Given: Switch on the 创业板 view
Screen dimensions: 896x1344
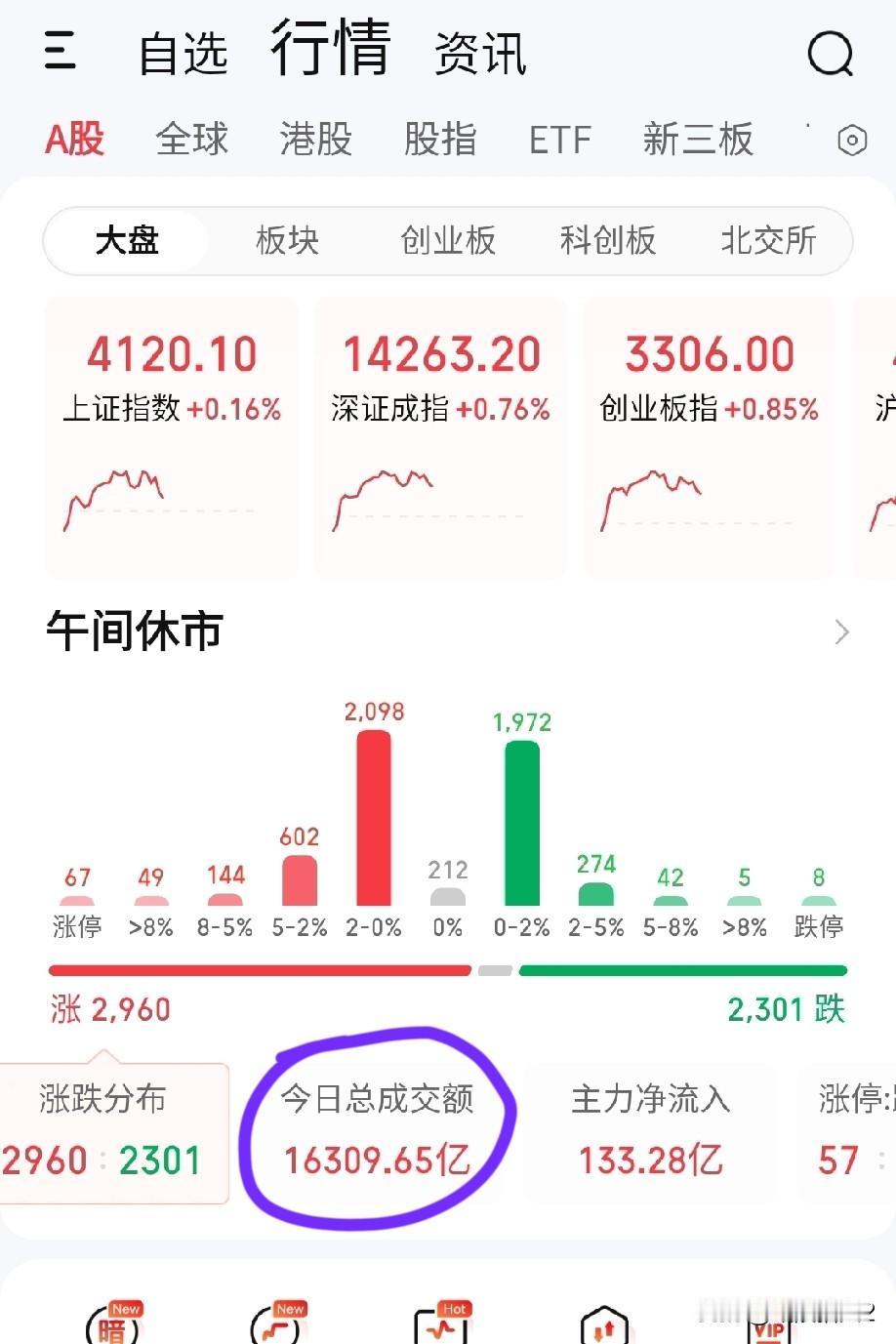Looking at the screenshot, I should pyautogui.click(x=448, y=241).
